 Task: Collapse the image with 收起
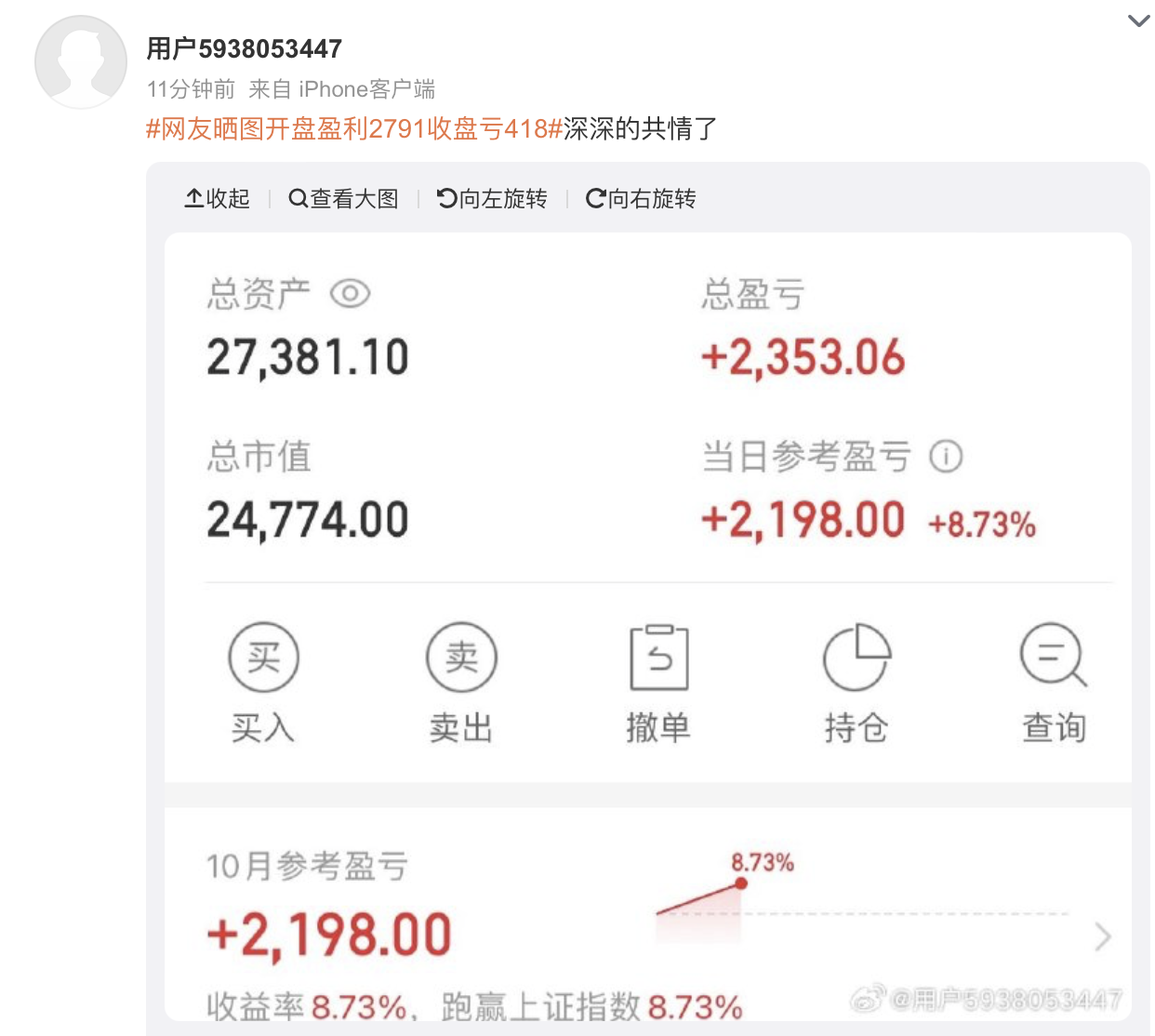218,199
